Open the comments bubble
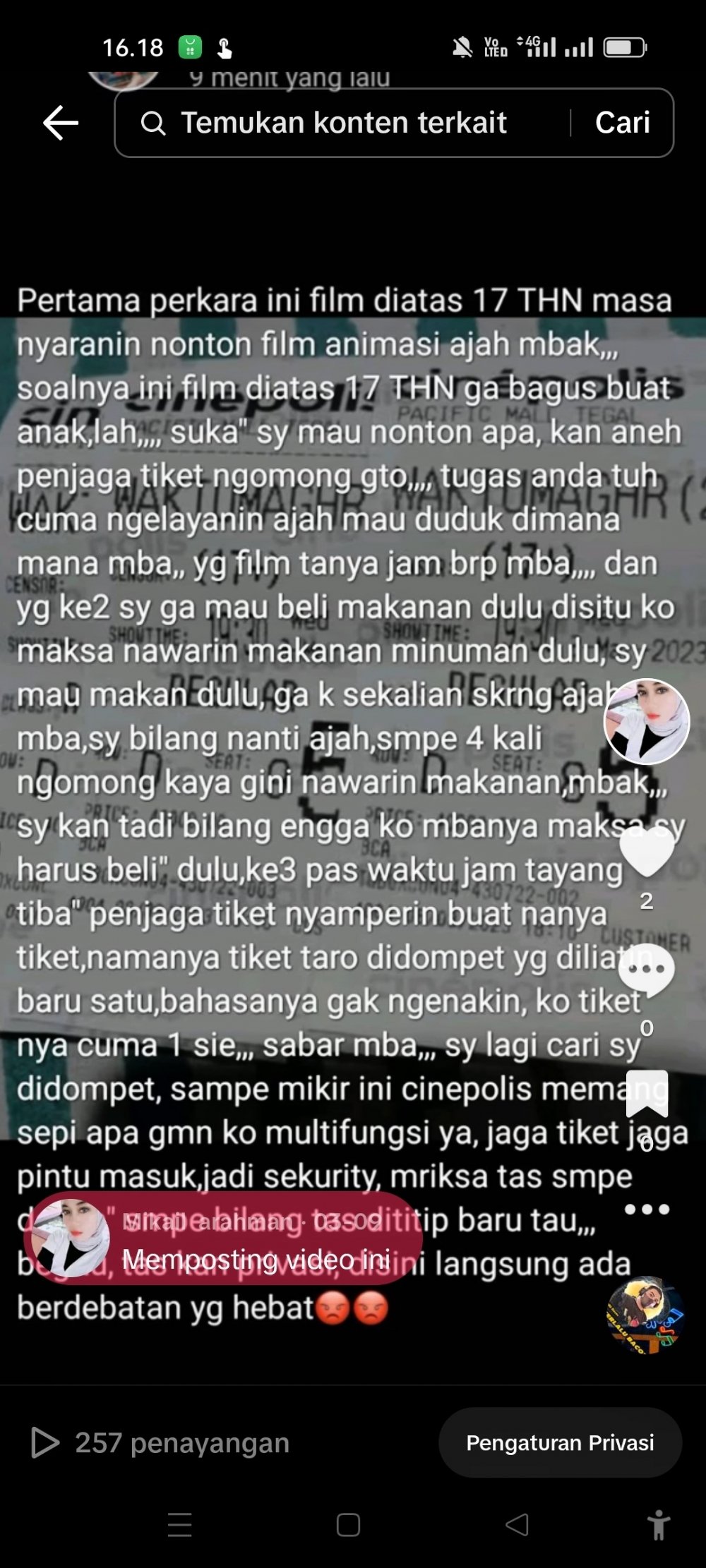Screen dimensions: 706x1568 tap(646, 970)
